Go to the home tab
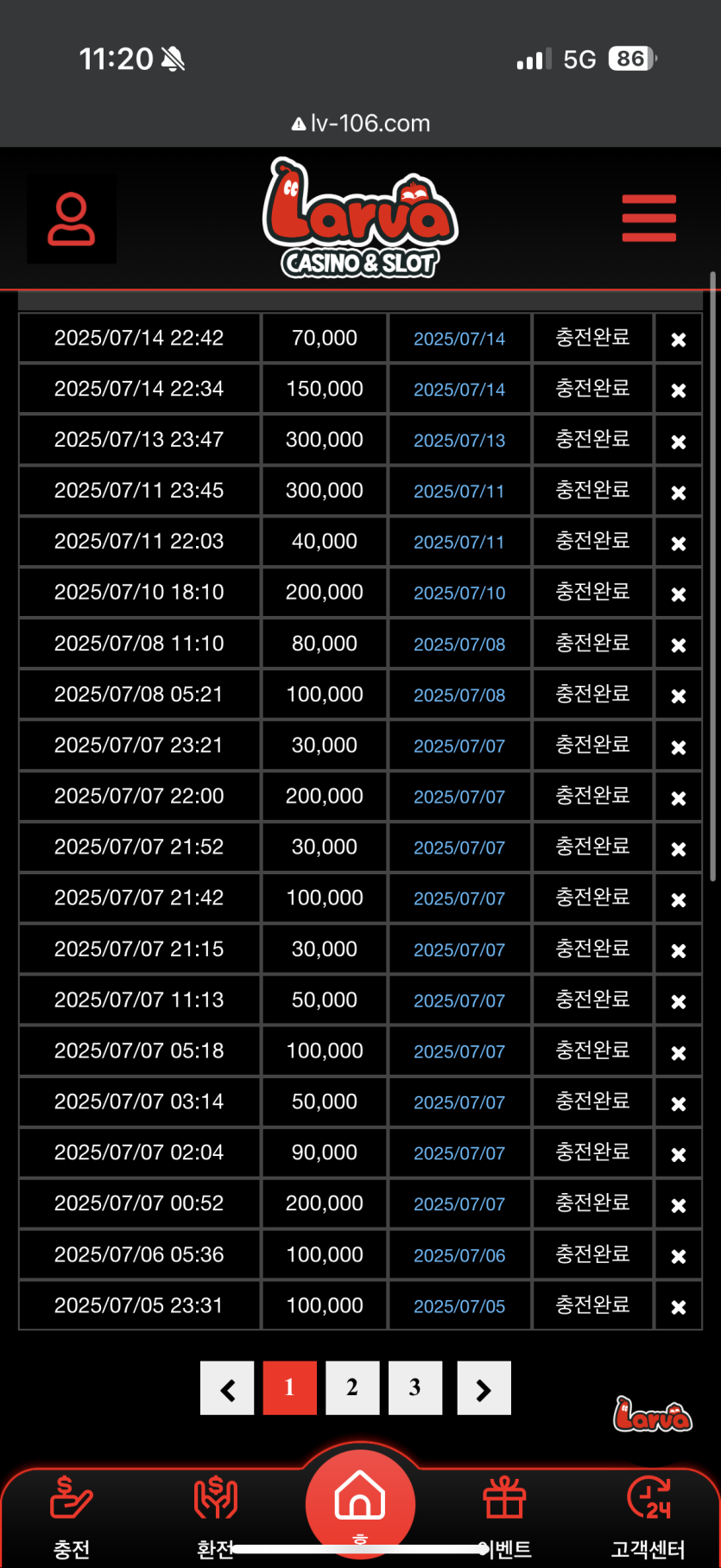 point(360,1501)
